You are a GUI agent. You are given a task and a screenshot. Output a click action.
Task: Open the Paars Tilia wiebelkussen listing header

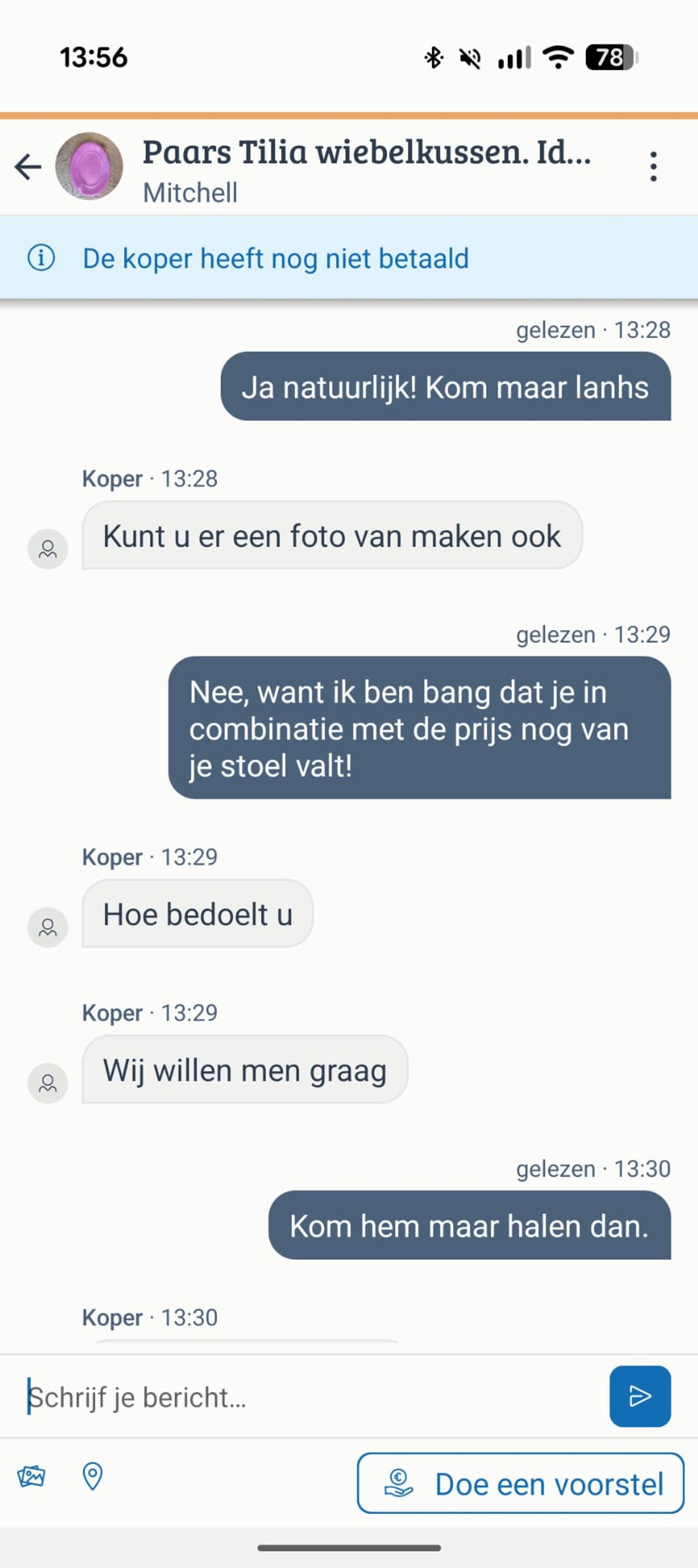[x=366, y=152]
